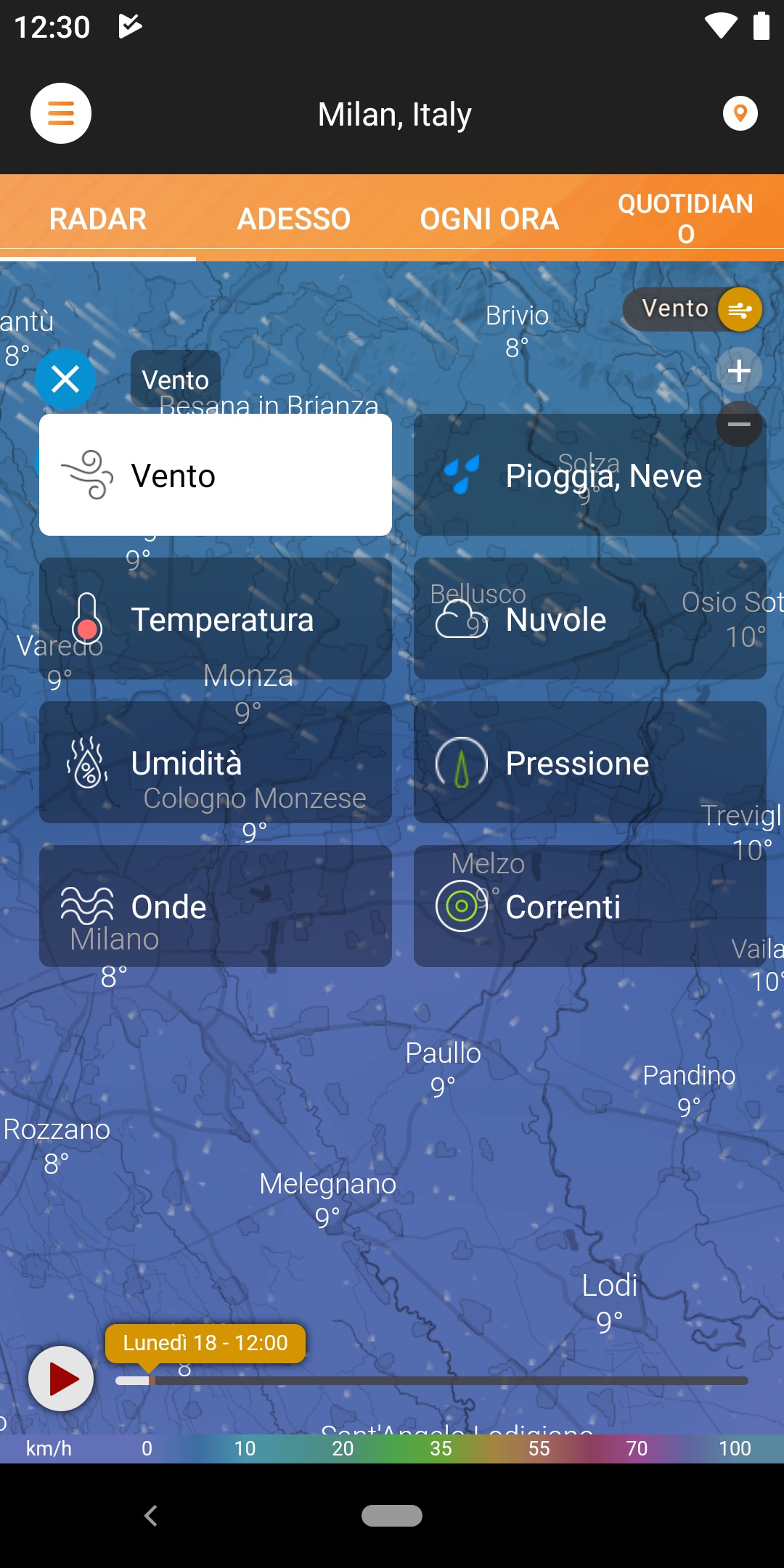Zoom in on the map
784x1568 pixels.
(739, 371)
